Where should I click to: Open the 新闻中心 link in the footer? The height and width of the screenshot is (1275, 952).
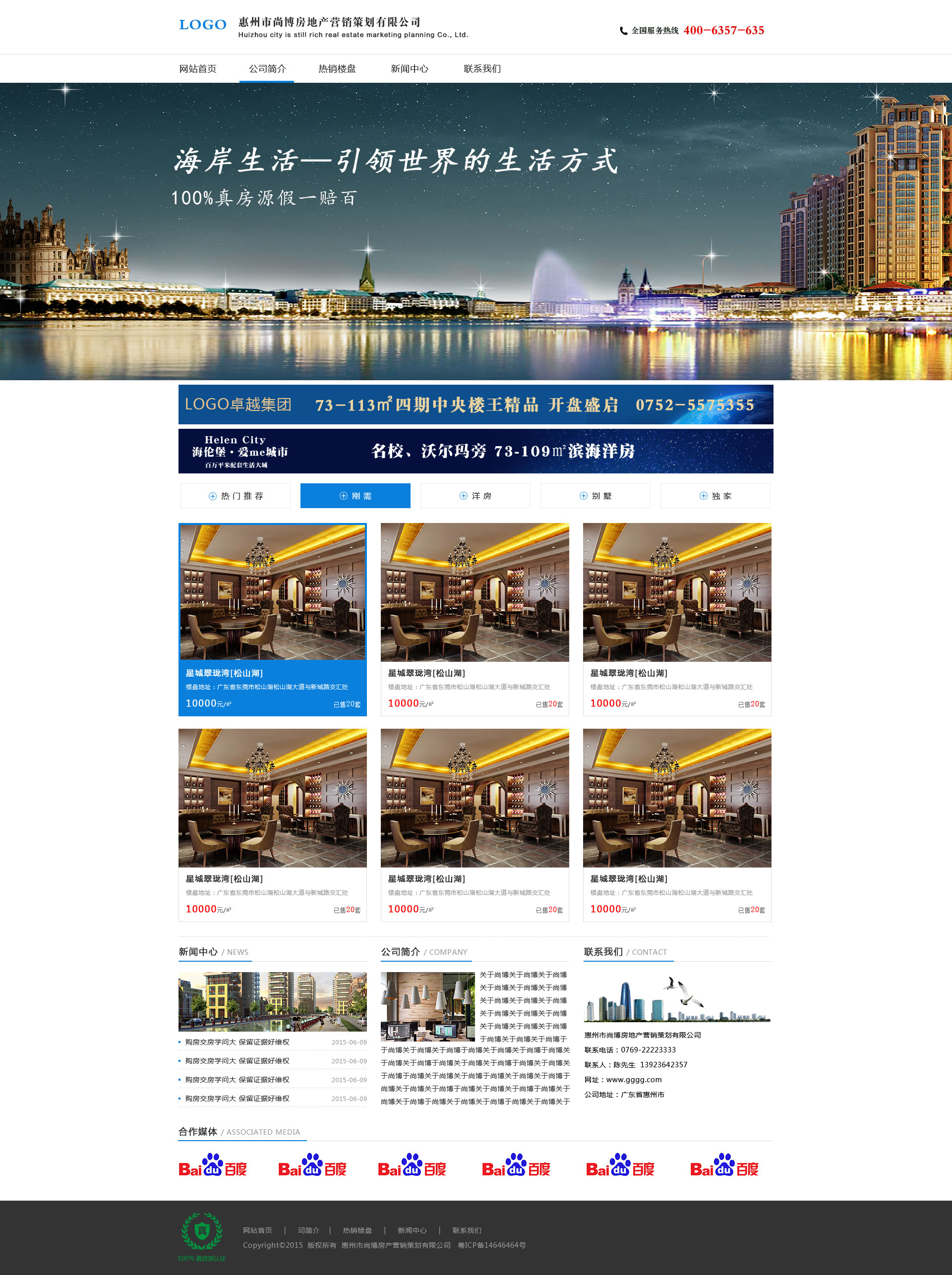(412, 1230)
